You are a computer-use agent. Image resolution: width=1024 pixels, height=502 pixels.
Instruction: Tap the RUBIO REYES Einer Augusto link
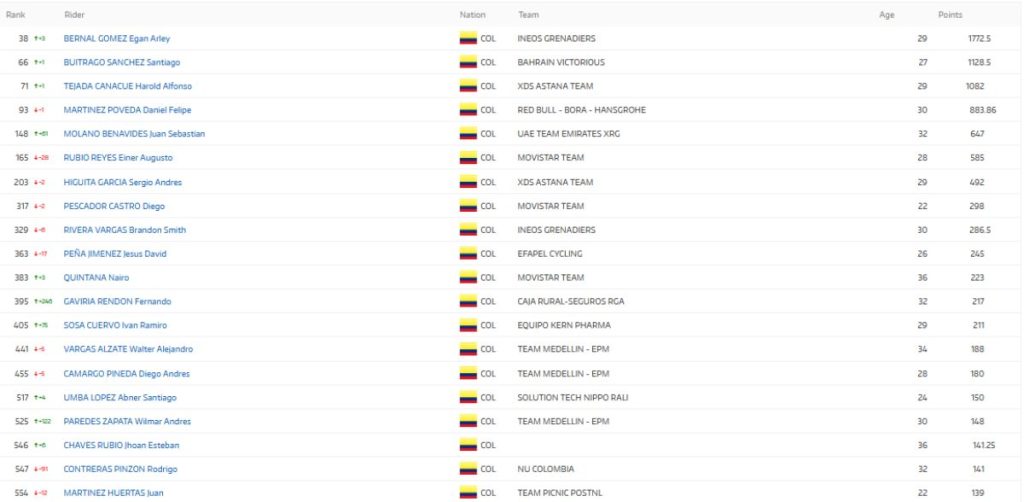point(118,158)
